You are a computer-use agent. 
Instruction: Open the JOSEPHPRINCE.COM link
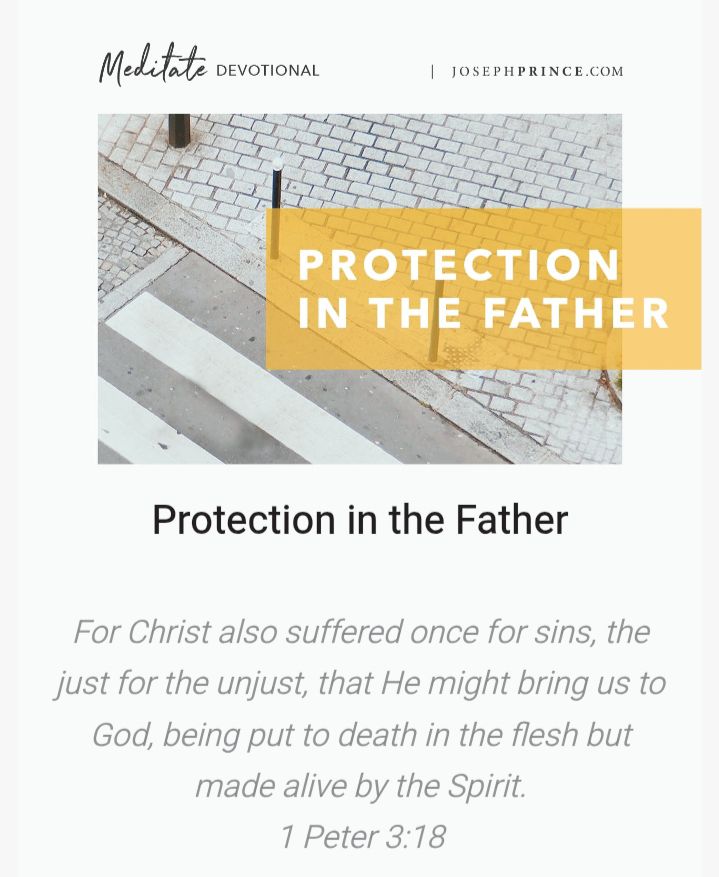[x=537, y=72]
